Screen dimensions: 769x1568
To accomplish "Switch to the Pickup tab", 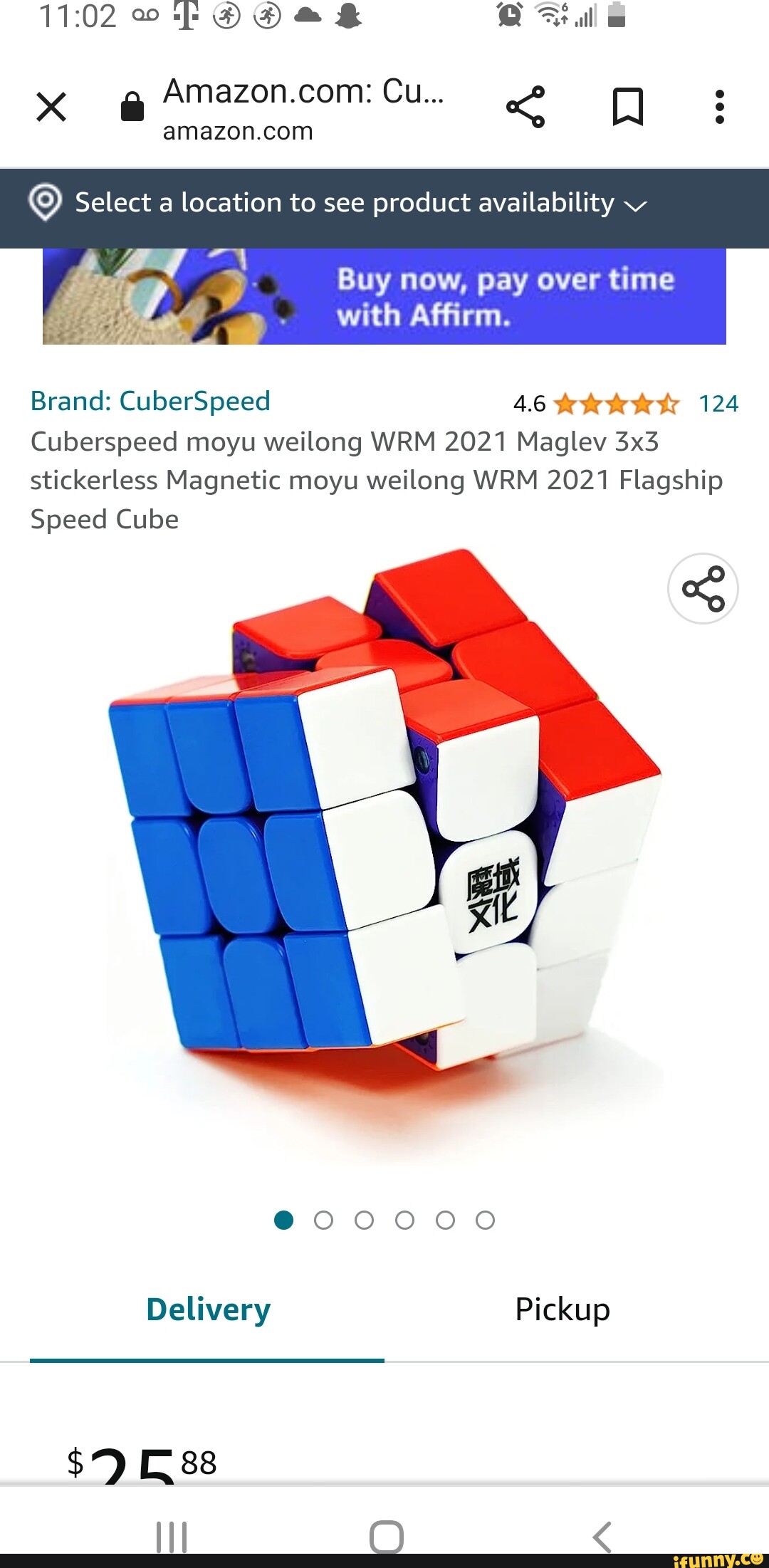I will pos(562,1309).
